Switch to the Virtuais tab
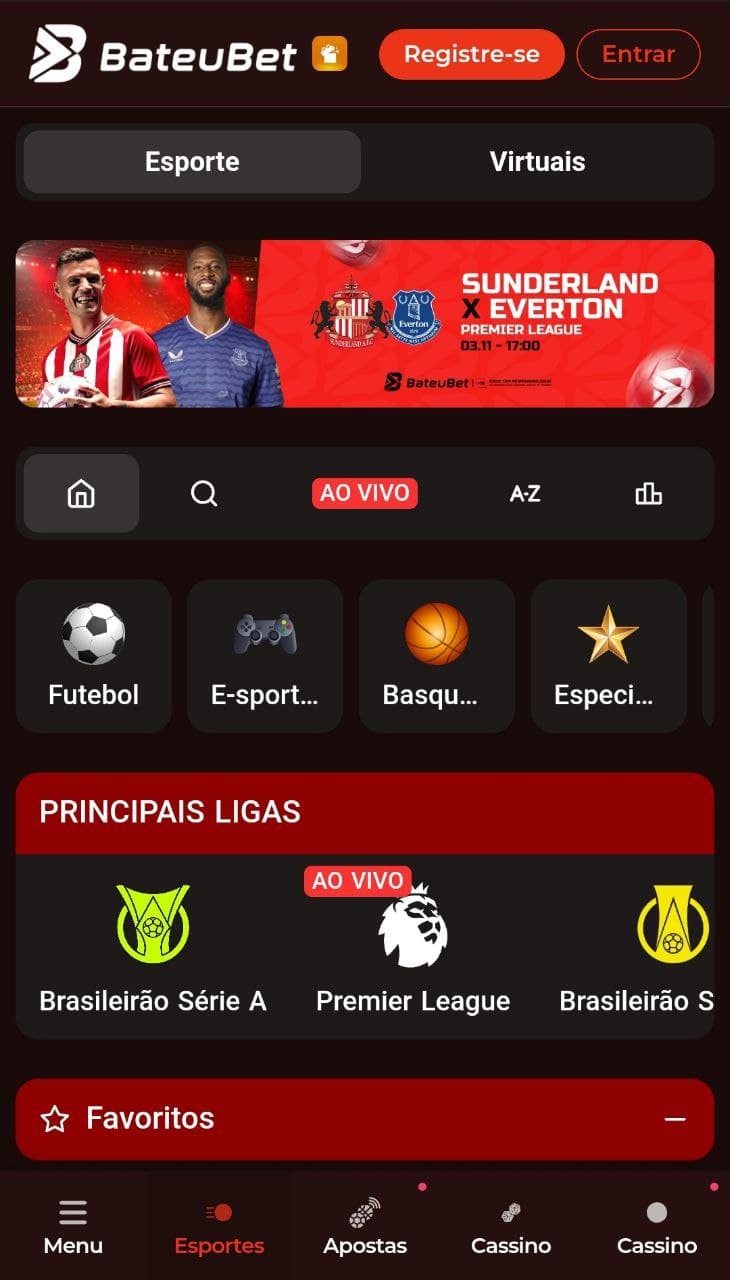 538,161
